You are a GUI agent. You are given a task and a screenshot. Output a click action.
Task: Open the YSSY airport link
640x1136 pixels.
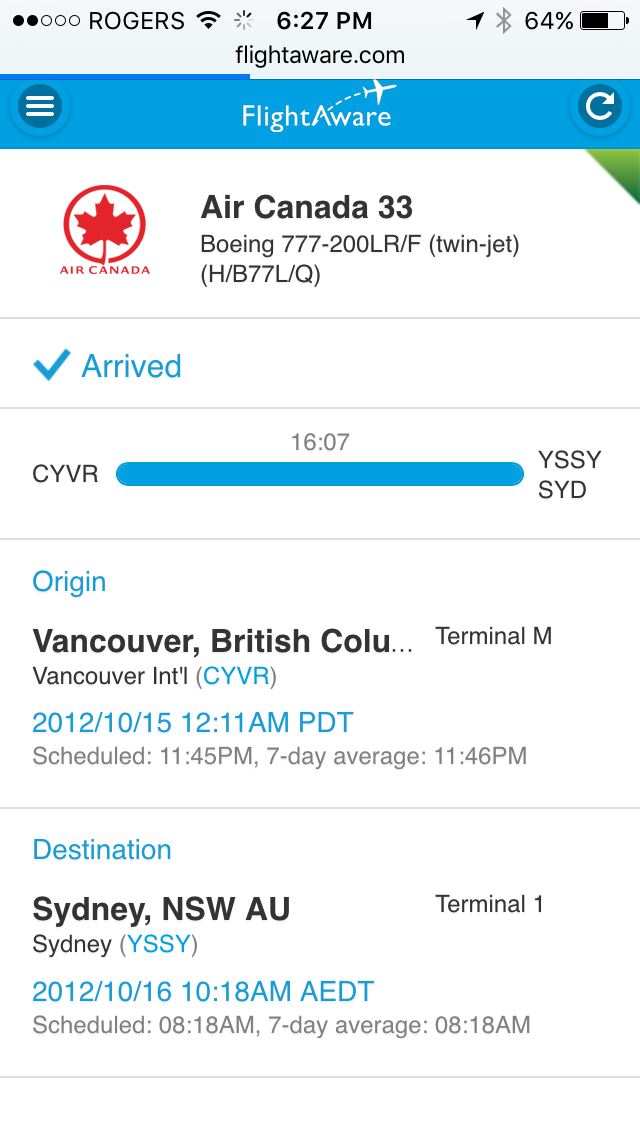[x=159, y=944]
